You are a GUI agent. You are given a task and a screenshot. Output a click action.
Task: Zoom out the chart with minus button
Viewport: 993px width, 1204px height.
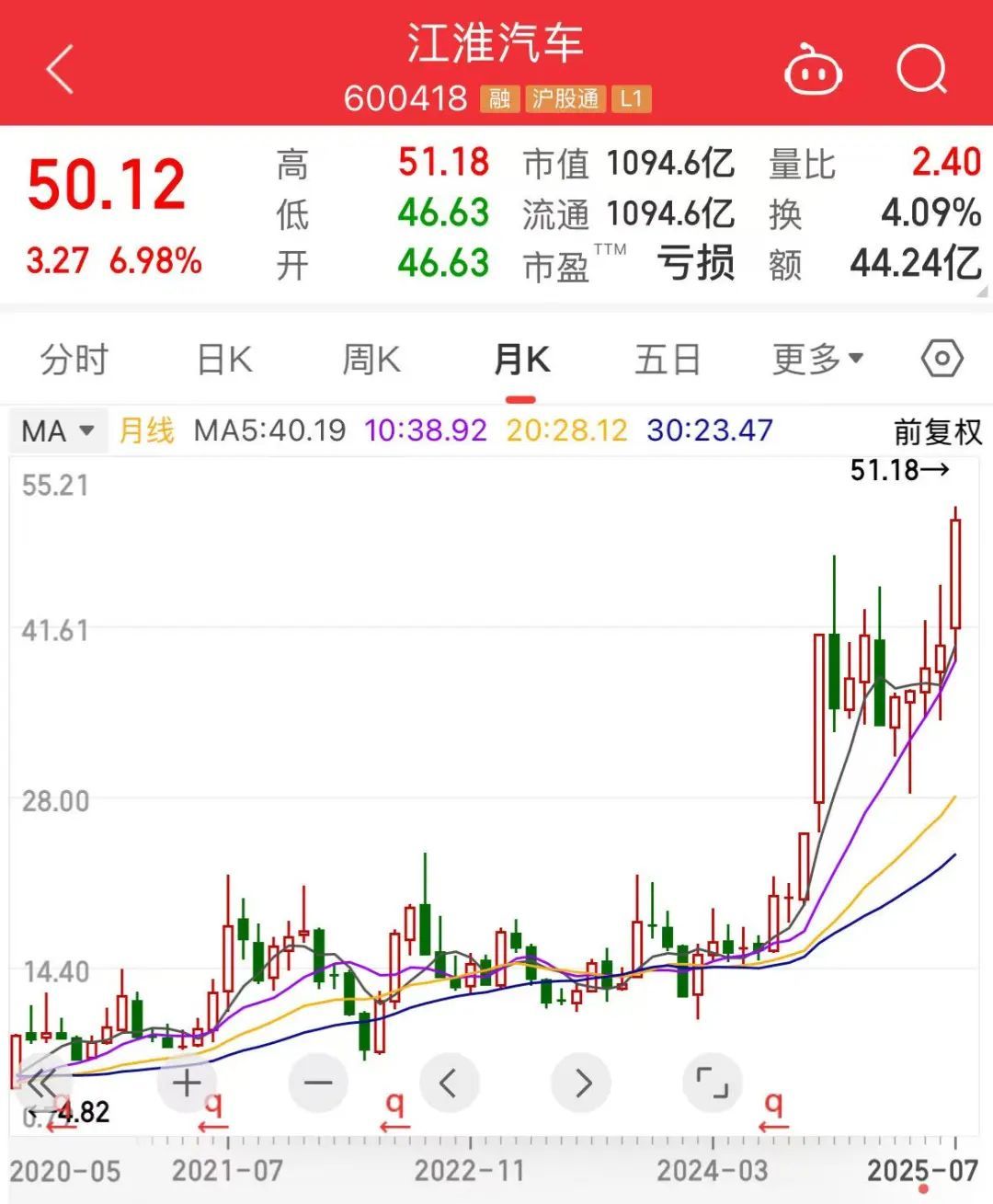click(318, 1083)
